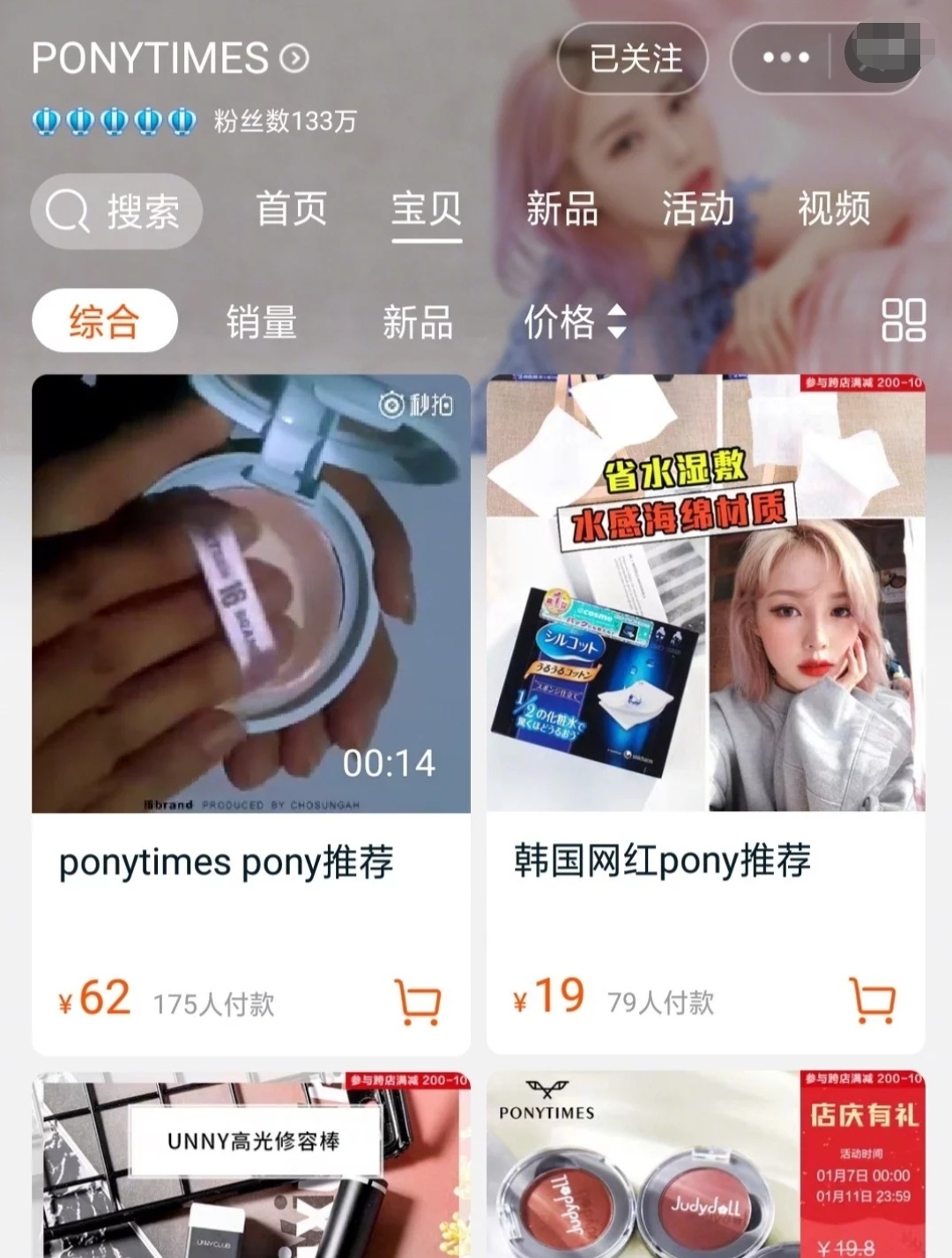Open the 活动 activities page
Image resolution: width=952 pixels, height=1258 pixels.
698,211
